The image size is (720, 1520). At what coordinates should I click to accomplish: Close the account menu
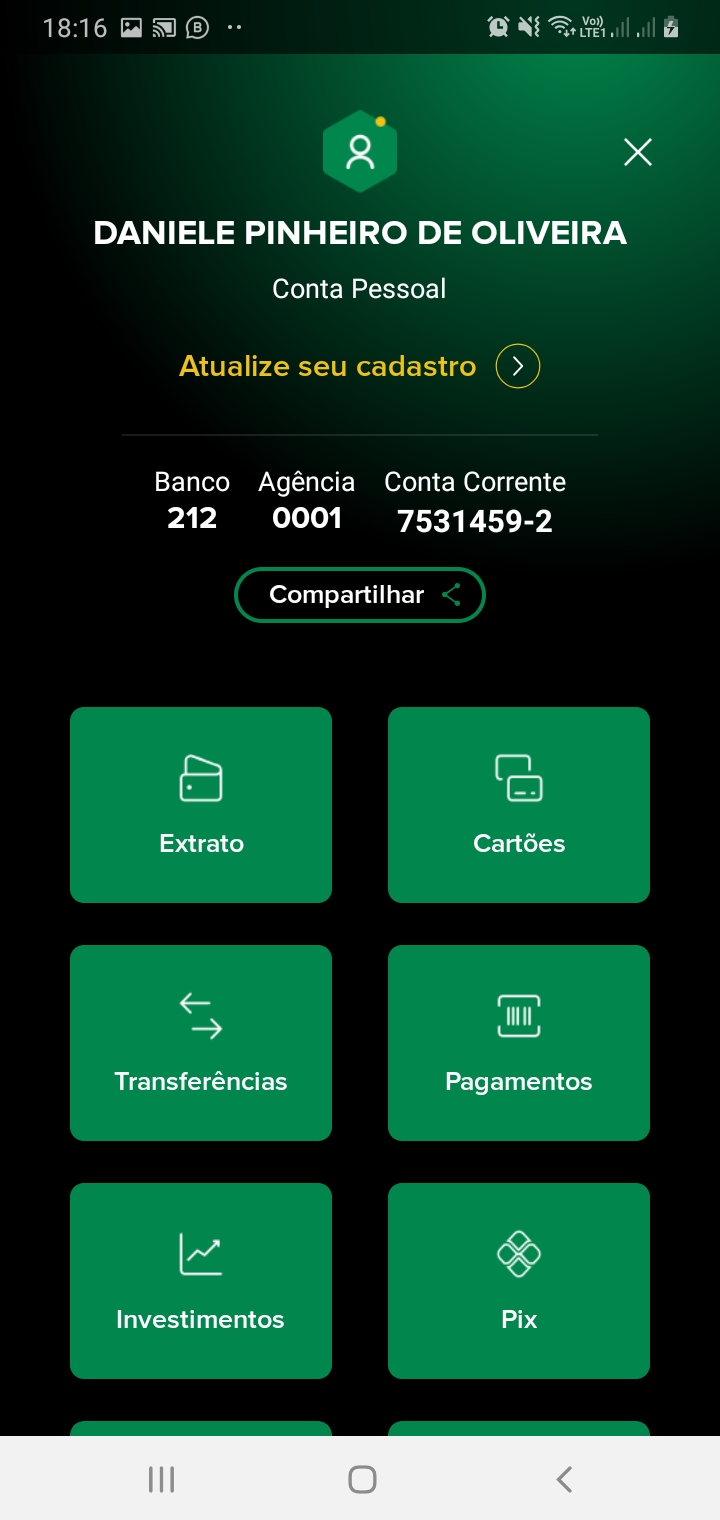click(637, 152)
